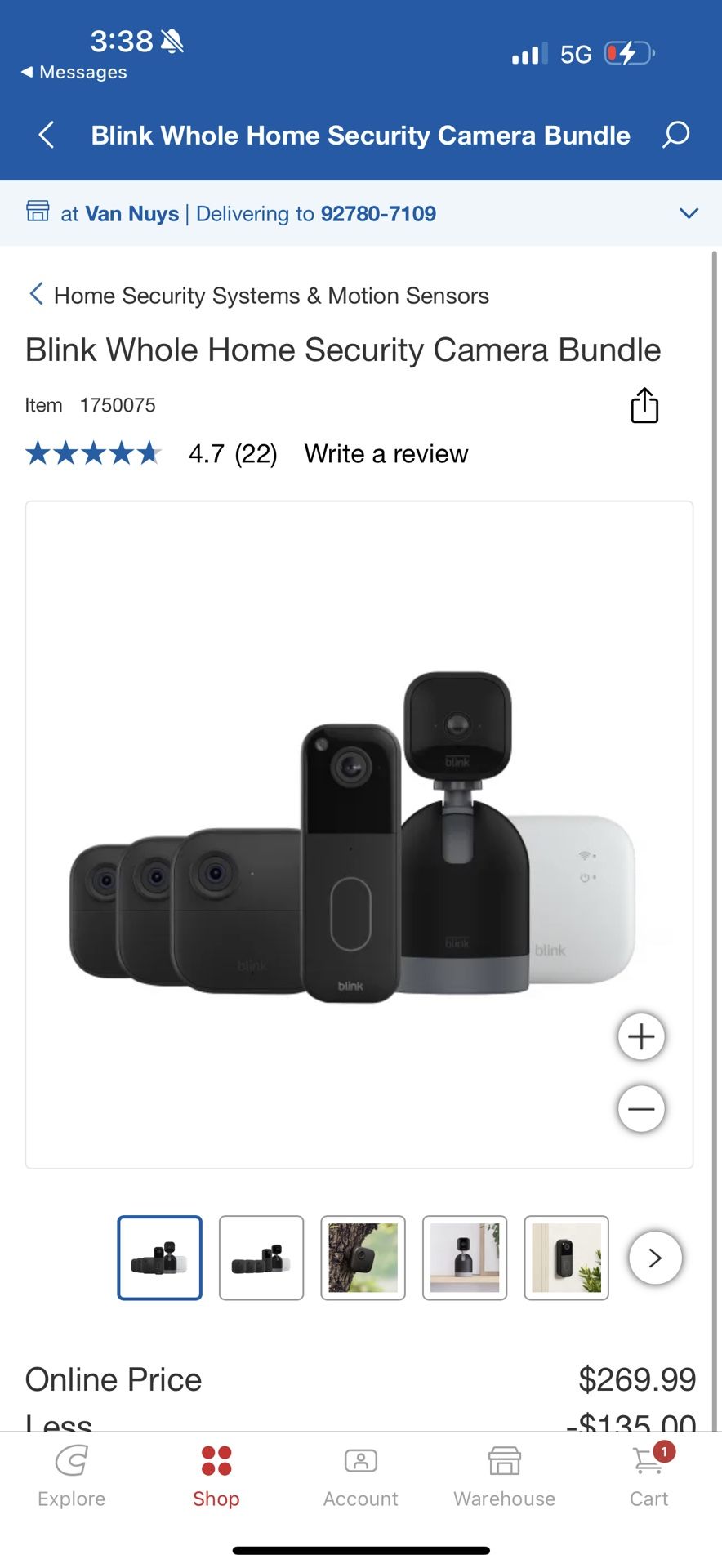Zoom in on the product image
The width and height of the screenshot is (722, 1568).
click(641, 1036)
